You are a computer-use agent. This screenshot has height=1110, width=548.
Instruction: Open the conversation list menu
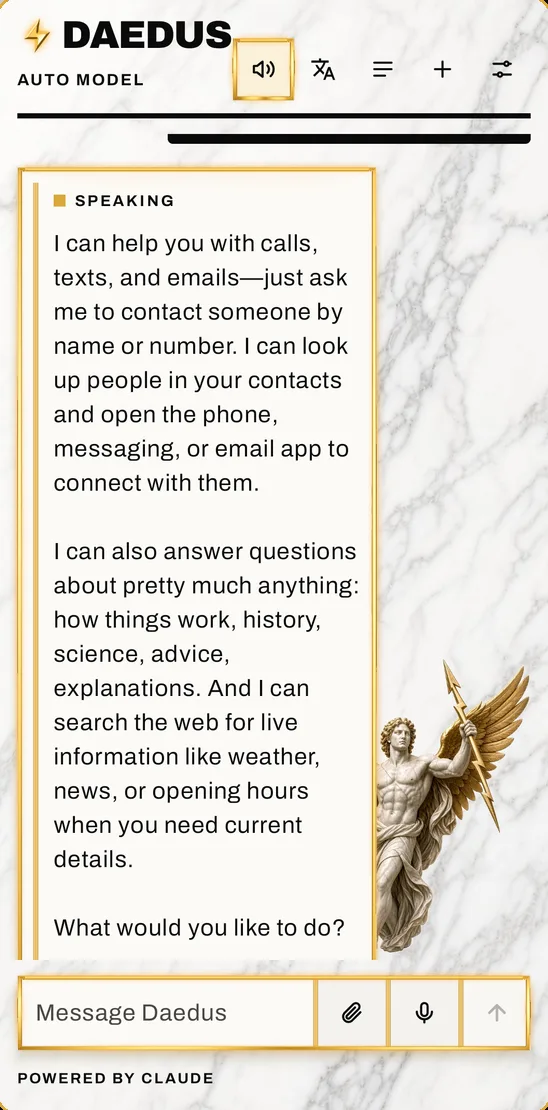tap(383, 69)
